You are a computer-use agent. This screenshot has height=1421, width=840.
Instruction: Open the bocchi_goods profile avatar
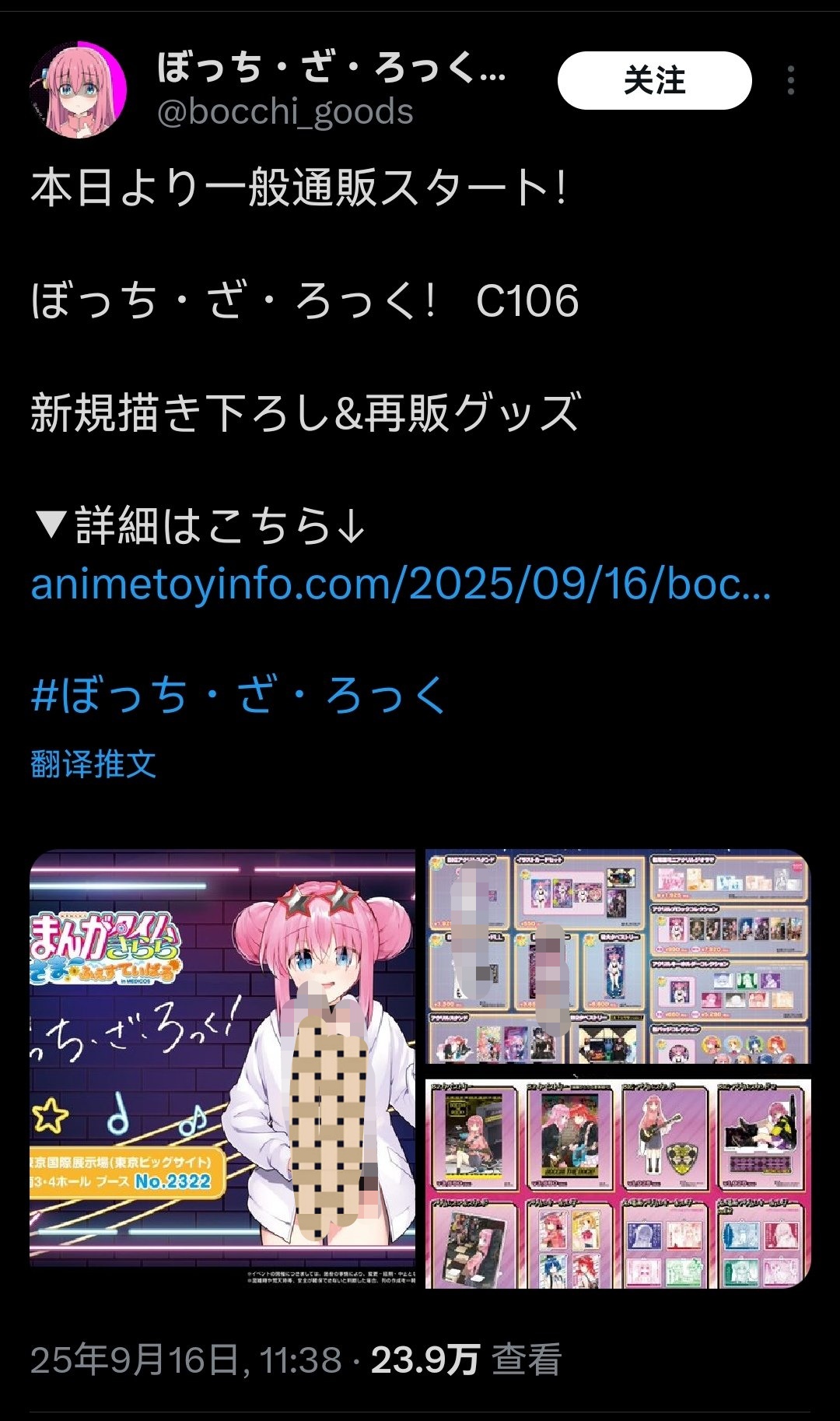78,89
